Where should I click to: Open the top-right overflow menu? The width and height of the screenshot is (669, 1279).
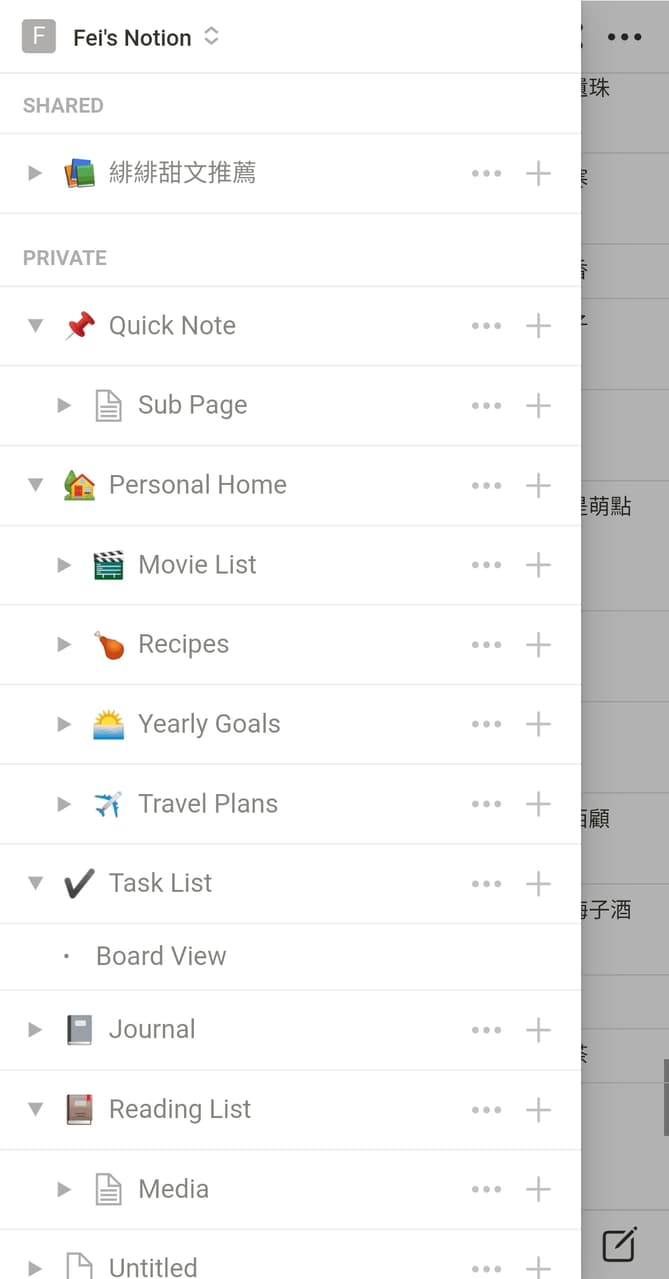625,38
